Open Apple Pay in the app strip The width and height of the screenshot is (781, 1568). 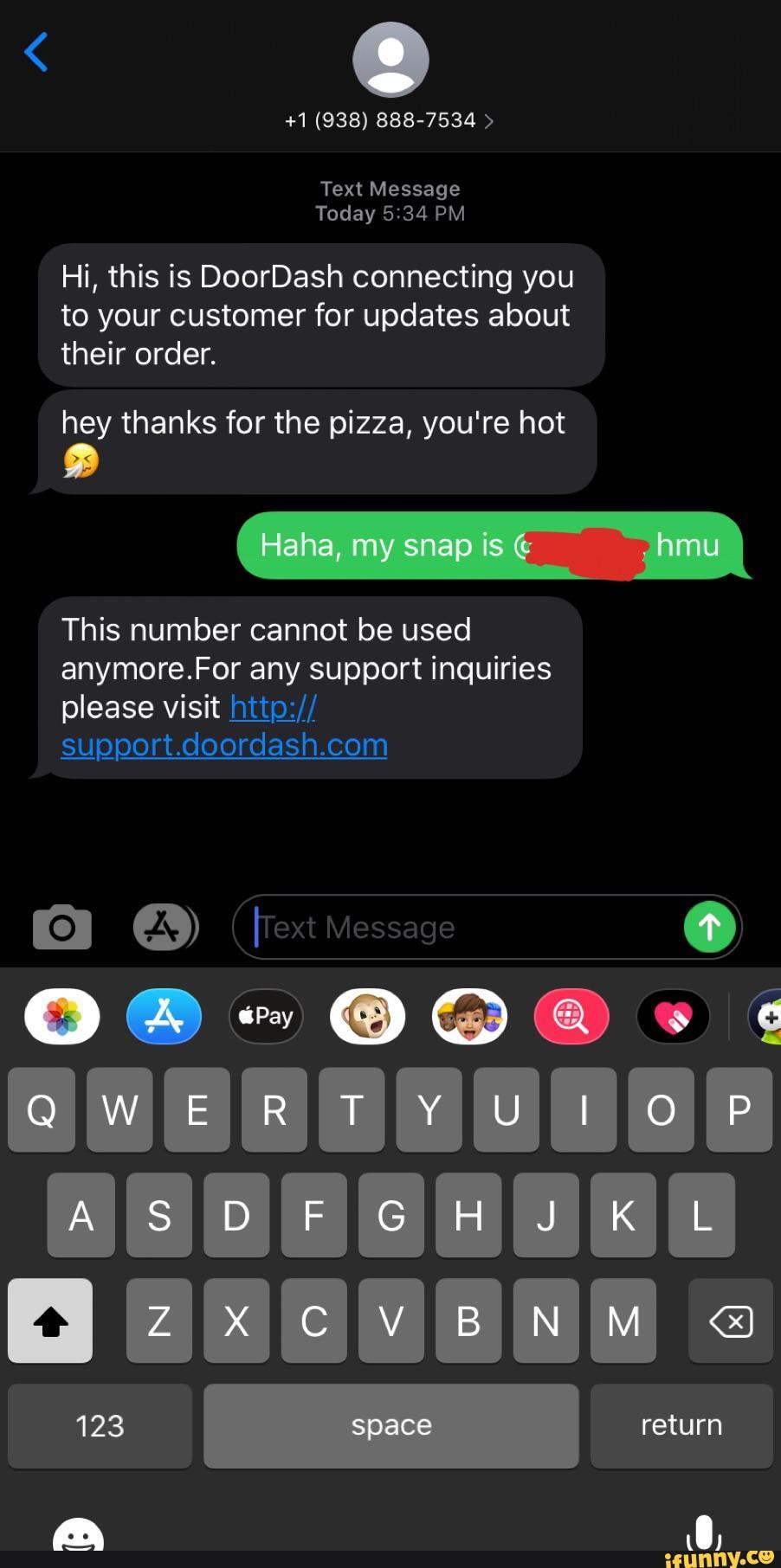pos(266,1016)
